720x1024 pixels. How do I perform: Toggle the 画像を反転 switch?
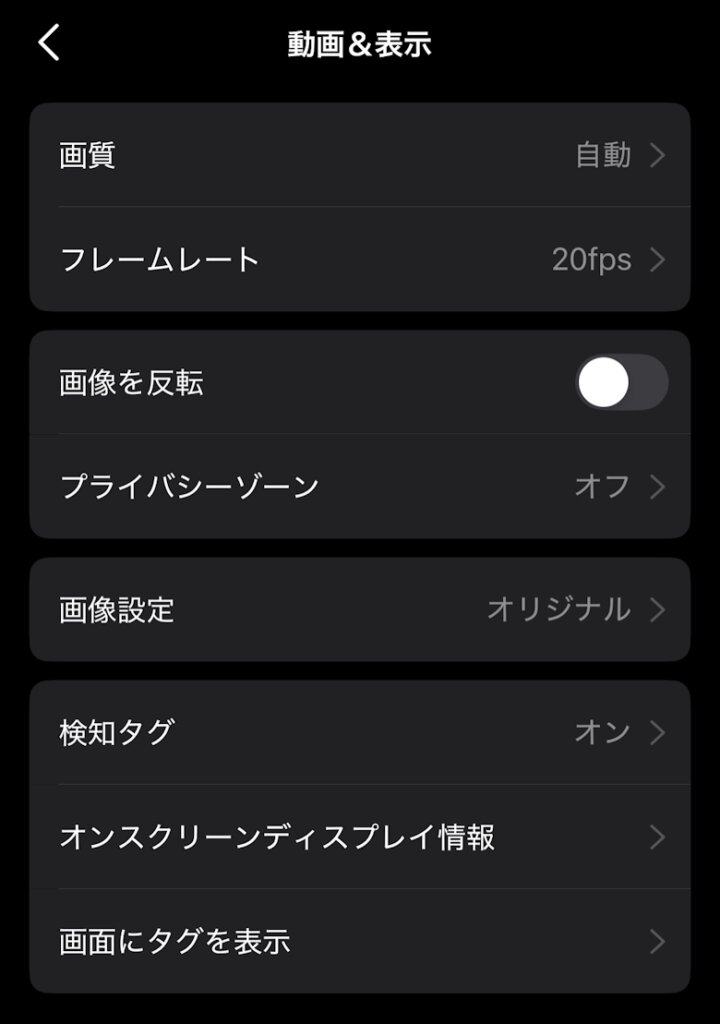pyautogui.click(x=621, y=382)
